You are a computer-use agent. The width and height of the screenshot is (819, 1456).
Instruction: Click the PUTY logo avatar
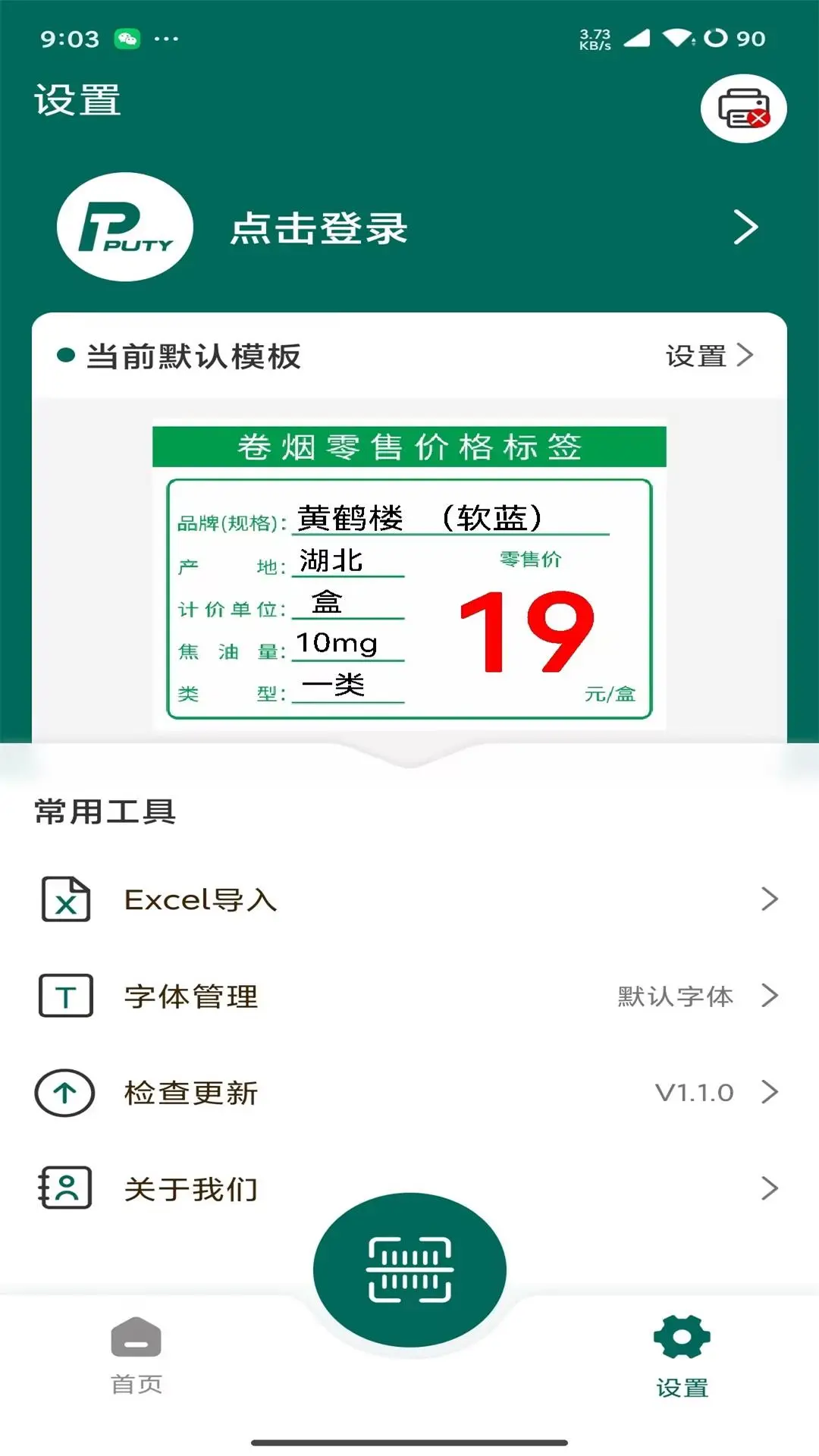[124, 226]
